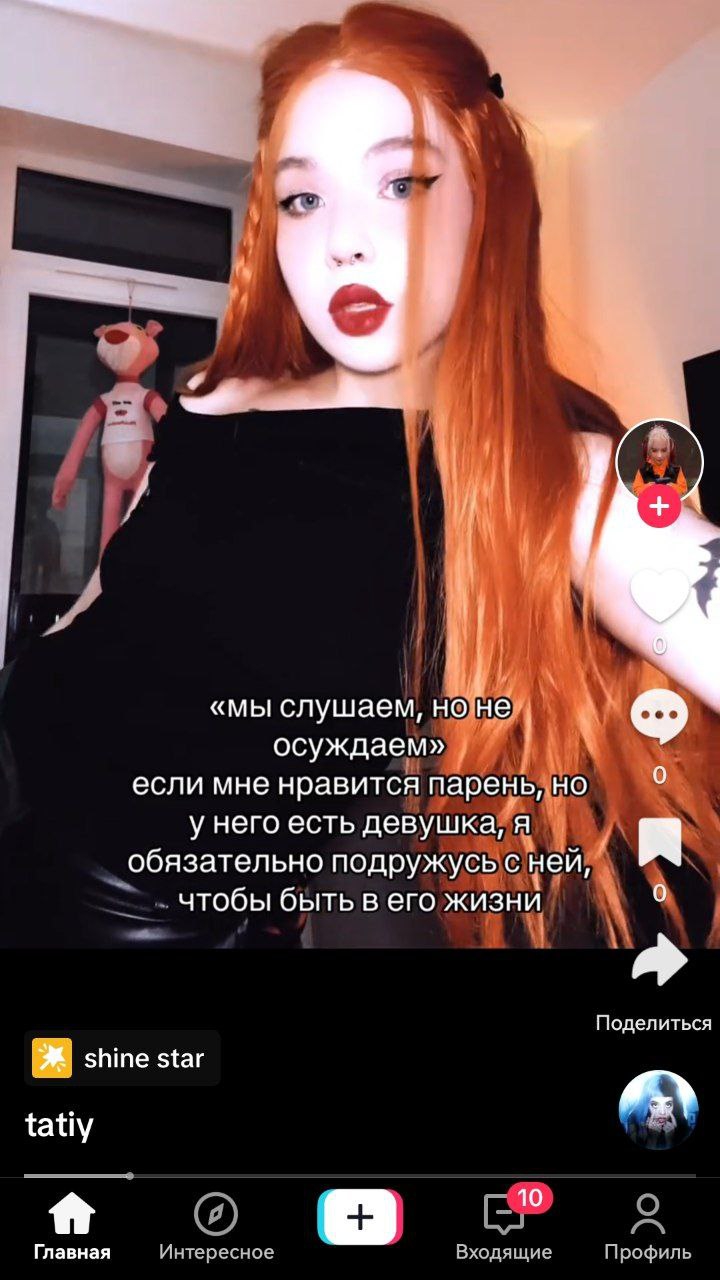Switch to the Профиль tab
The height and width of the screenshot is (1280, 720).
point(648,1227)
